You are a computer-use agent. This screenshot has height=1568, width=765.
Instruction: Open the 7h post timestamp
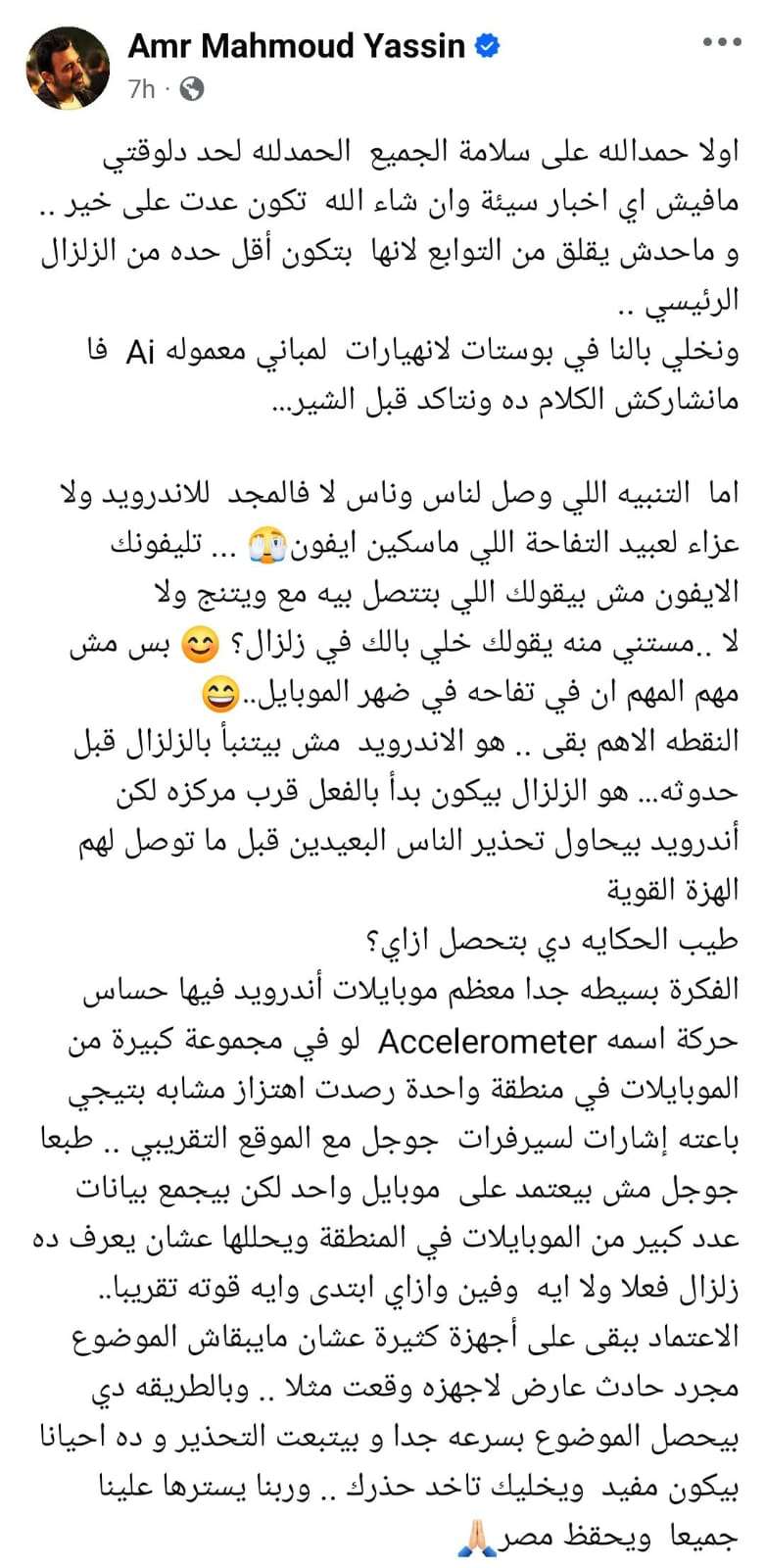(142, 89)
